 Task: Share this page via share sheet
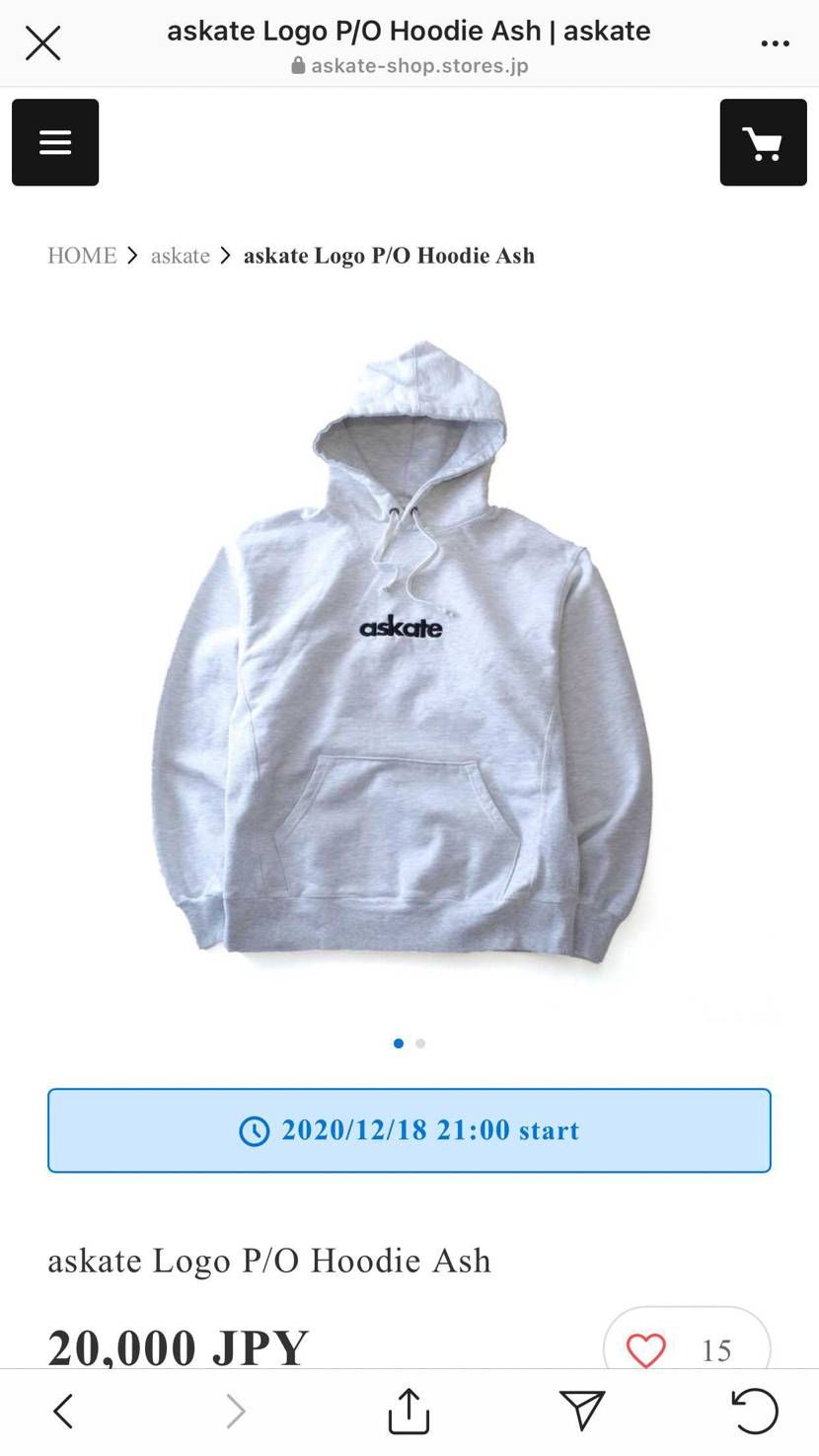coord(409,1411)
